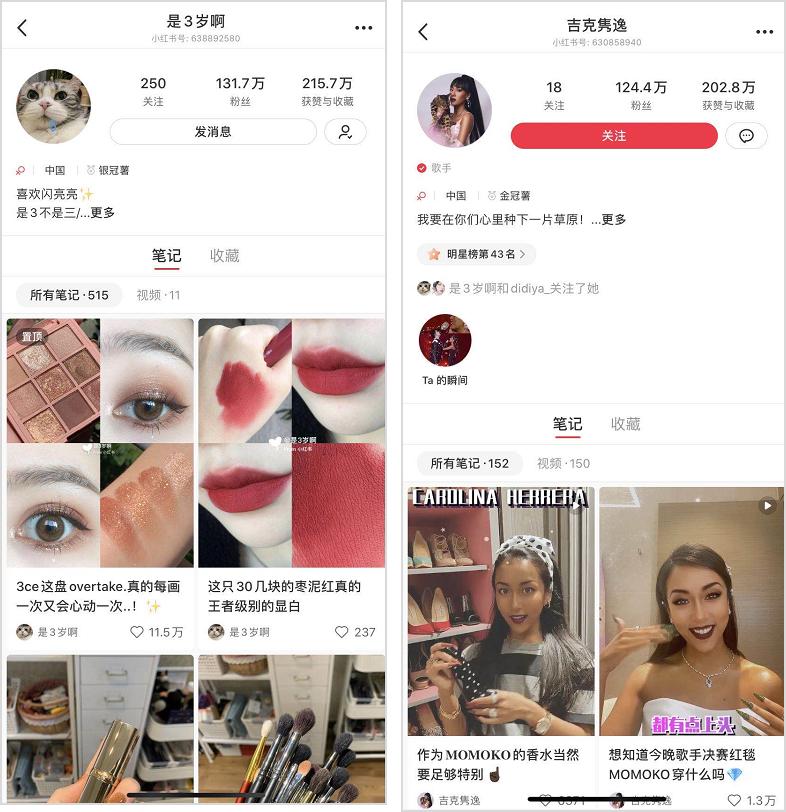Filter 吉克隽逸's notes by 视频·150
The height and width of the screenshot is (812, 786).
coord(563,463)
